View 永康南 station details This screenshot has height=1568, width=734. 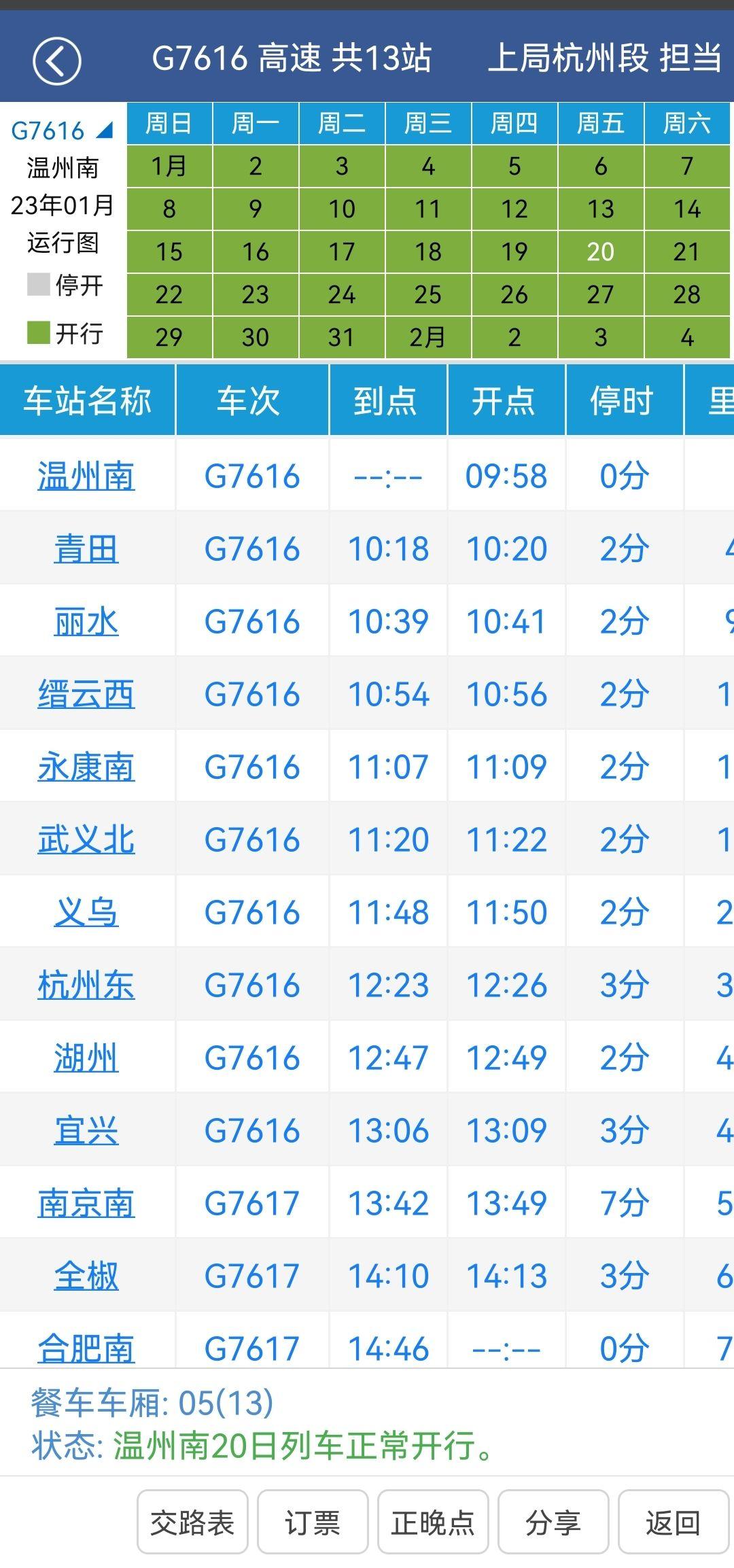86,767
